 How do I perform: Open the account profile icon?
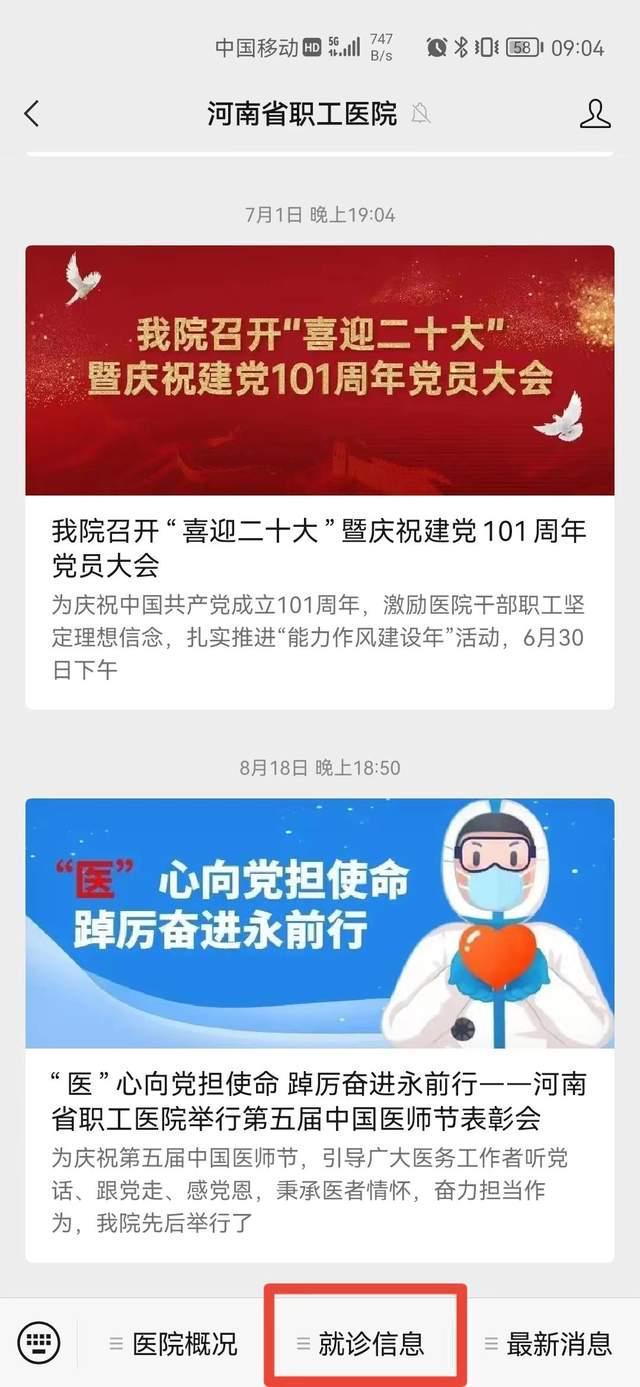[x=595, y=113]
